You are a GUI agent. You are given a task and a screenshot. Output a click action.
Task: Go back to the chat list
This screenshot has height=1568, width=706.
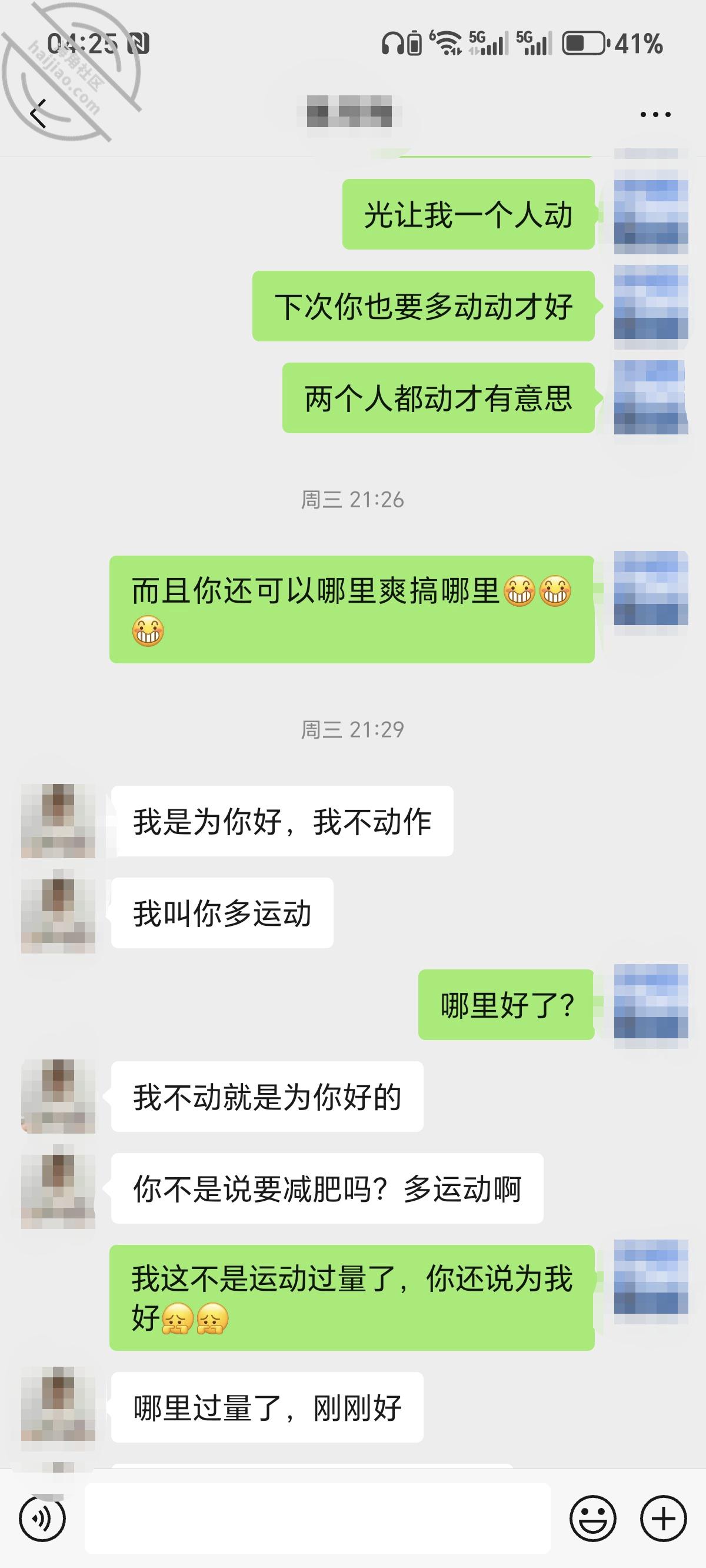[38, 114]
